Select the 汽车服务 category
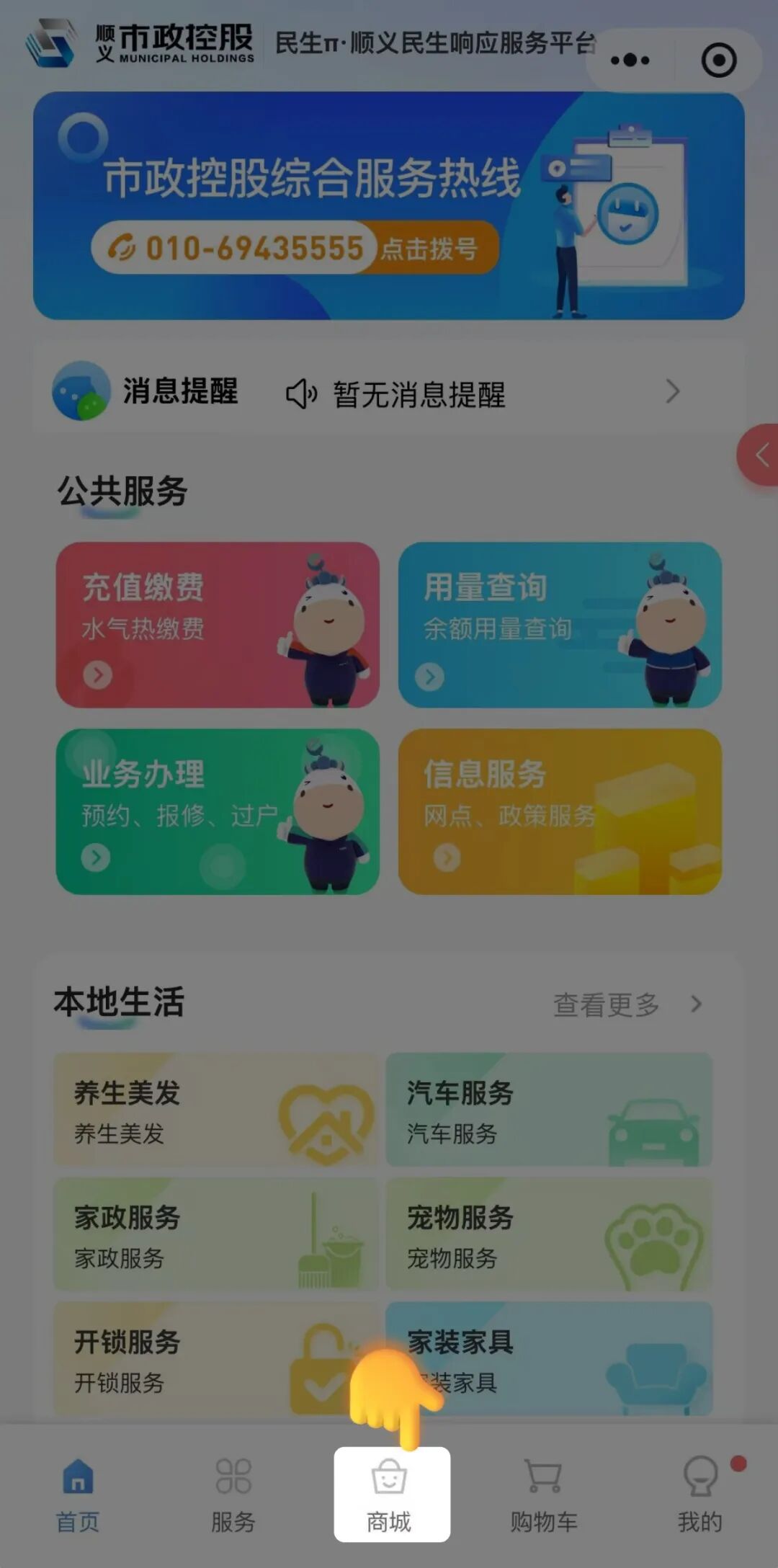Screen dimensions: 778x1568 point(549,1110)
